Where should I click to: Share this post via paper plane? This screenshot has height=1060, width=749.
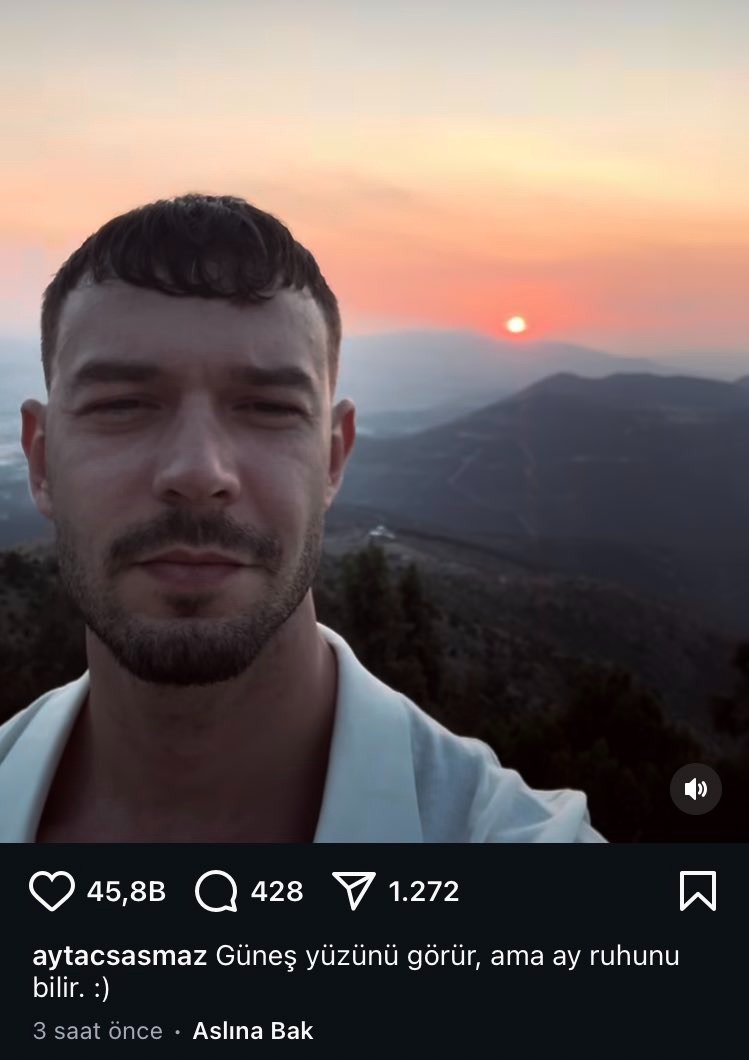(353, 891)
